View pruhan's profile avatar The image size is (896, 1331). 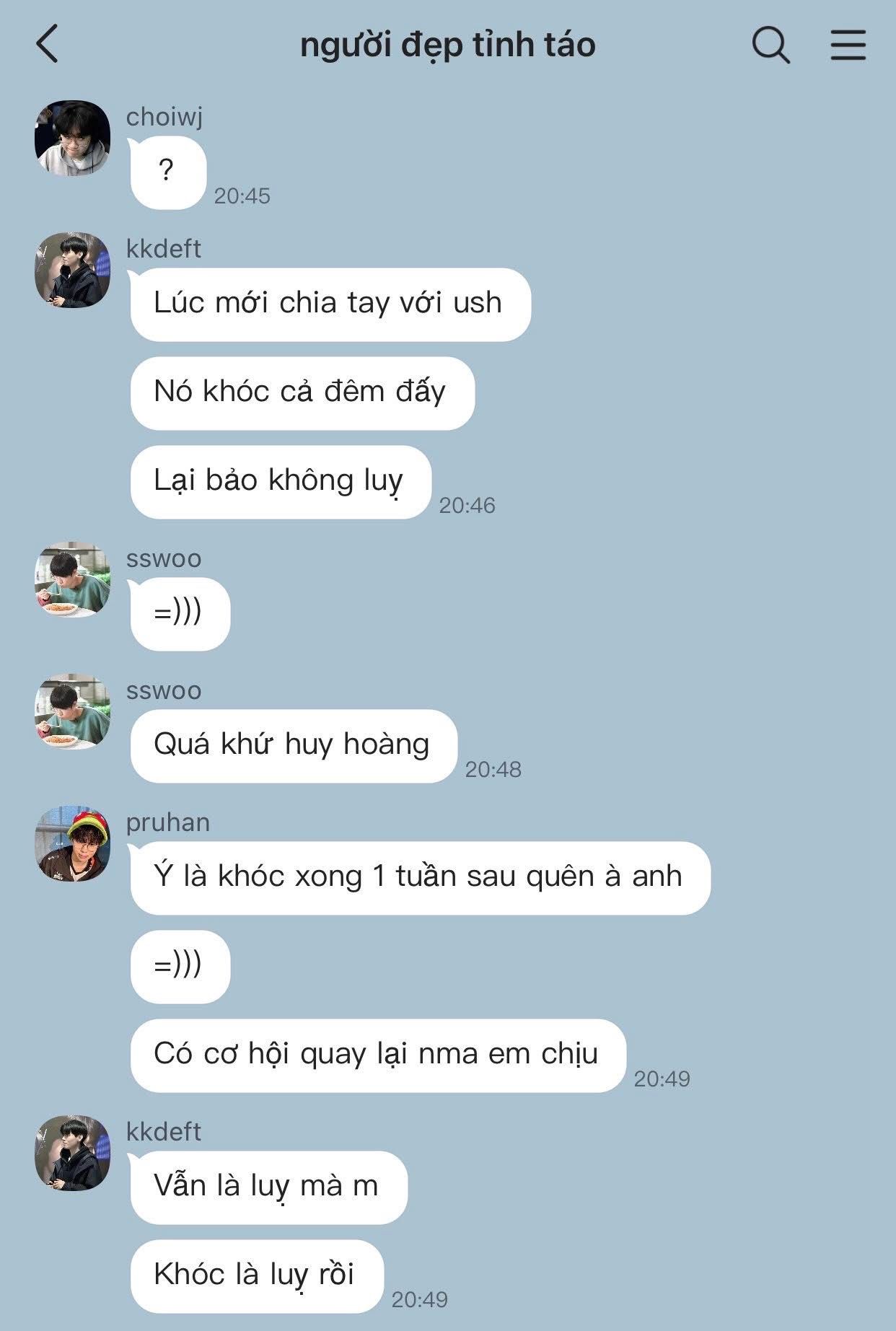click(x=72, y=843)
